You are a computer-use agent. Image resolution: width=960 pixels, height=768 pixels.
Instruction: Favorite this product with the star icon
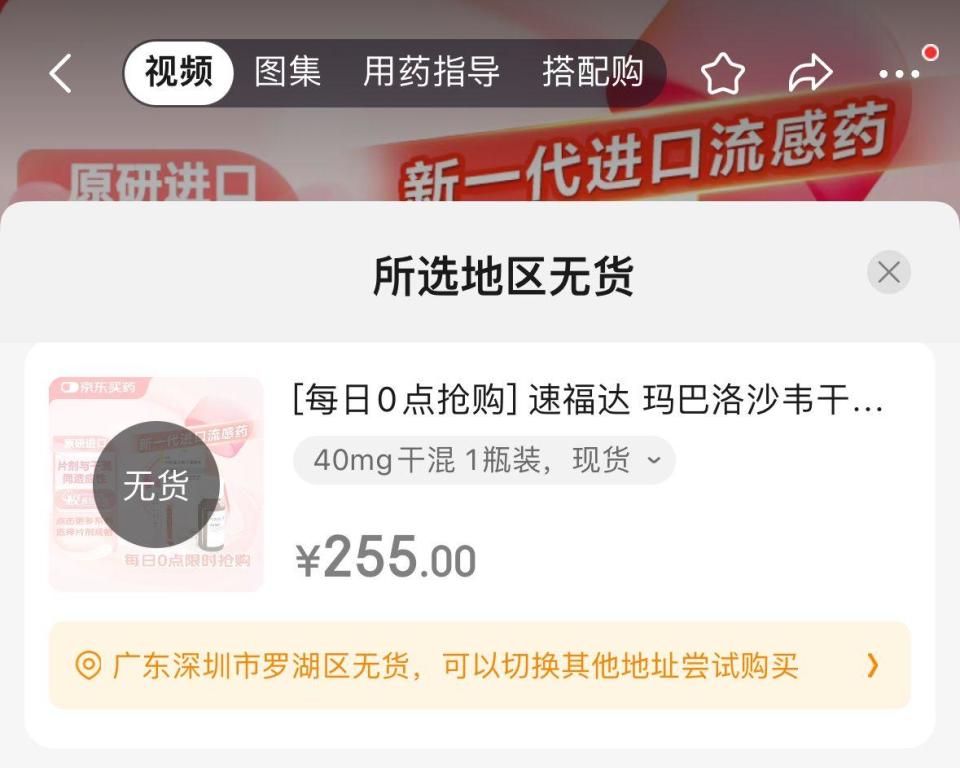pos(722,74)
